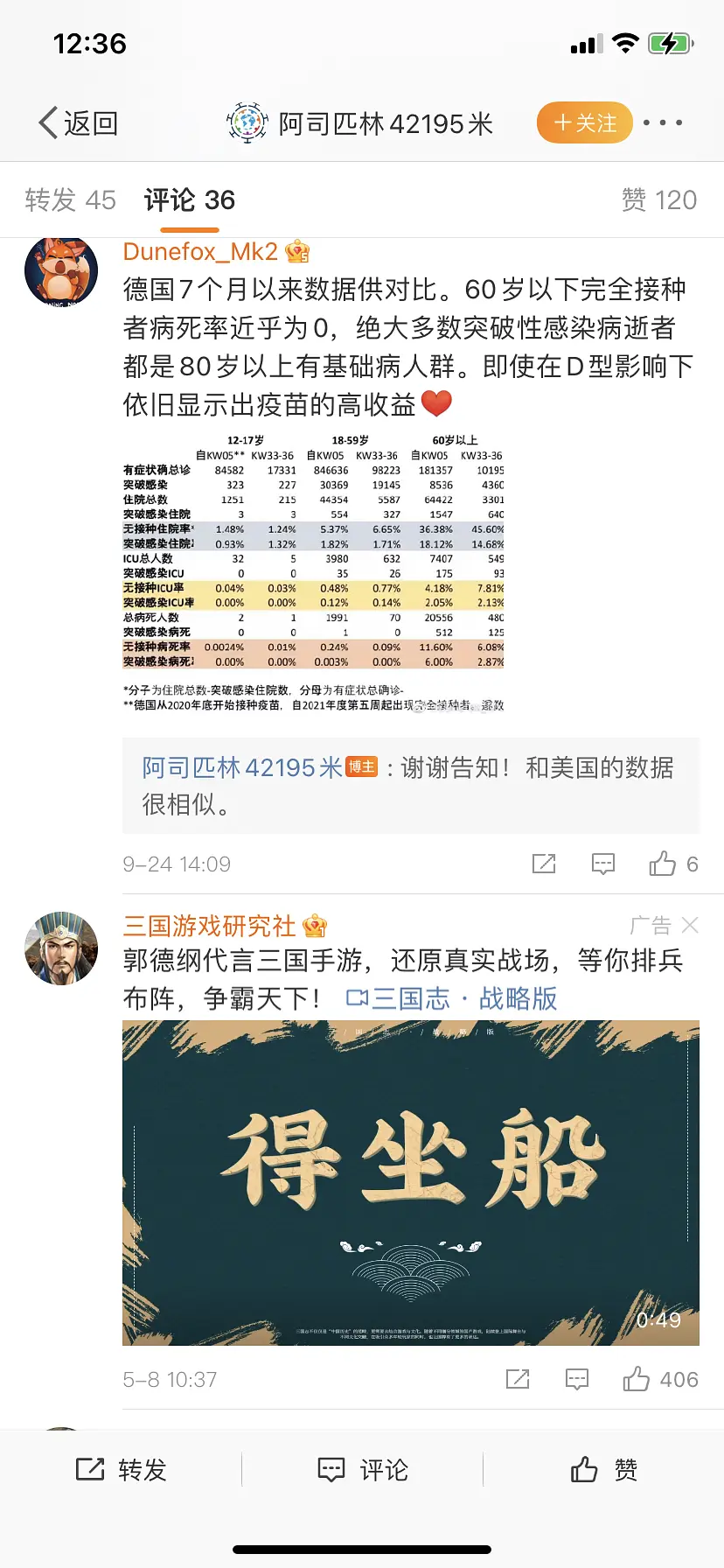Image resolution: width=724 pixels, height=1568 pixels.
Task: Open the three-dot overflow menu
Action: tap(663, 123)
